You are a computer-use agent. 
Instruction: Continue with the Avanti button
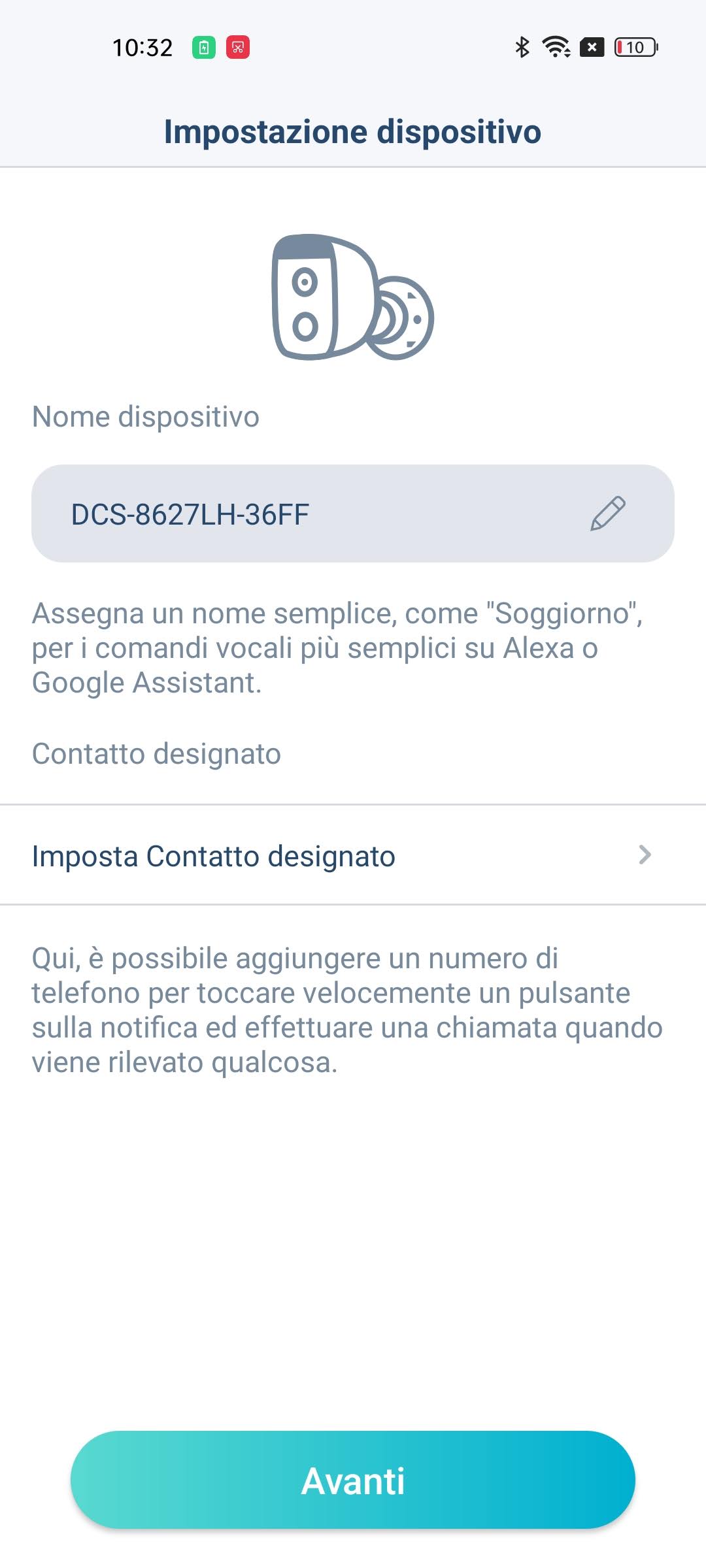[353, 1480]
